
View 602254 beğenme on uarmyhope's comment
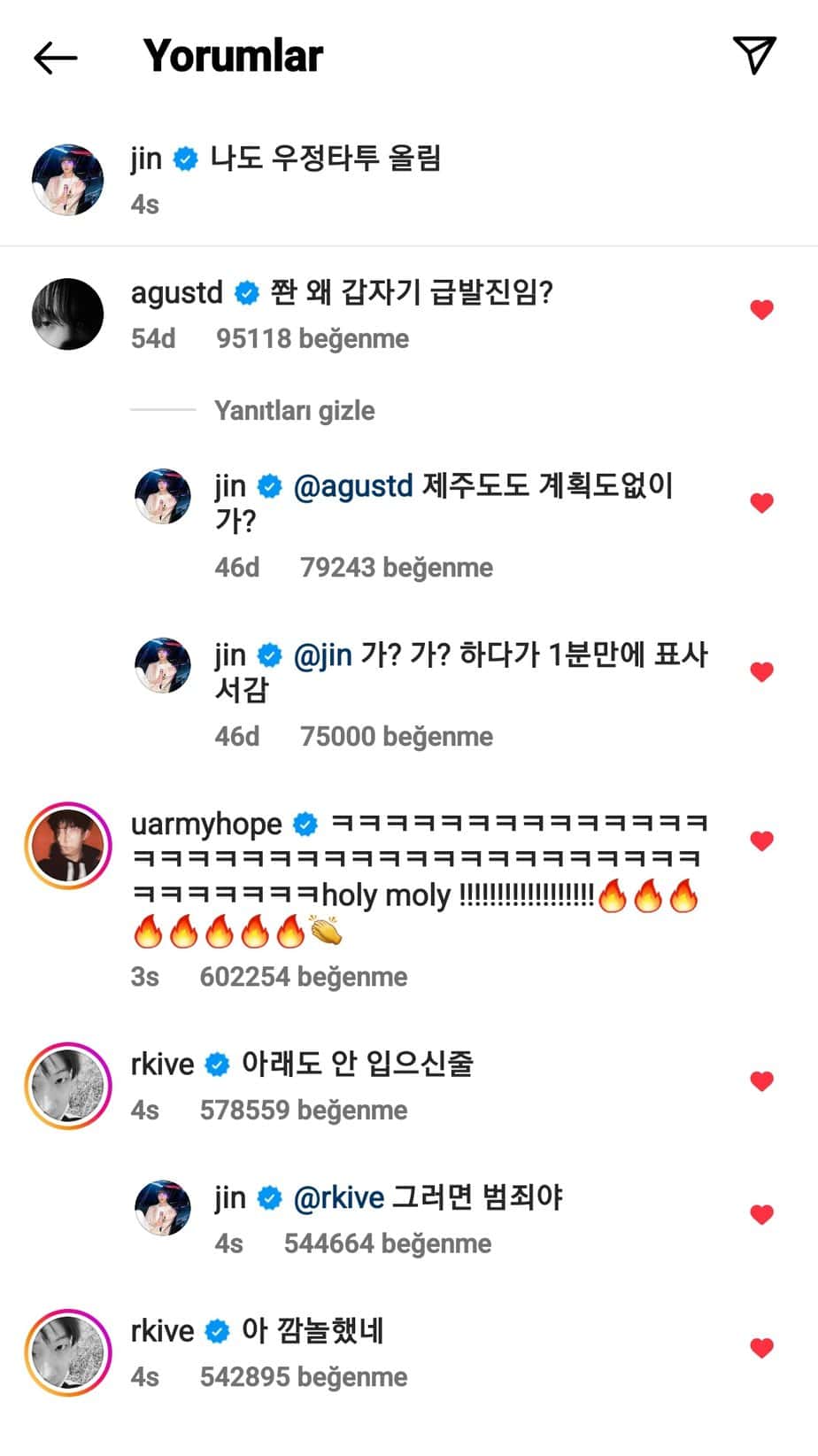click(x=303, y=977)
